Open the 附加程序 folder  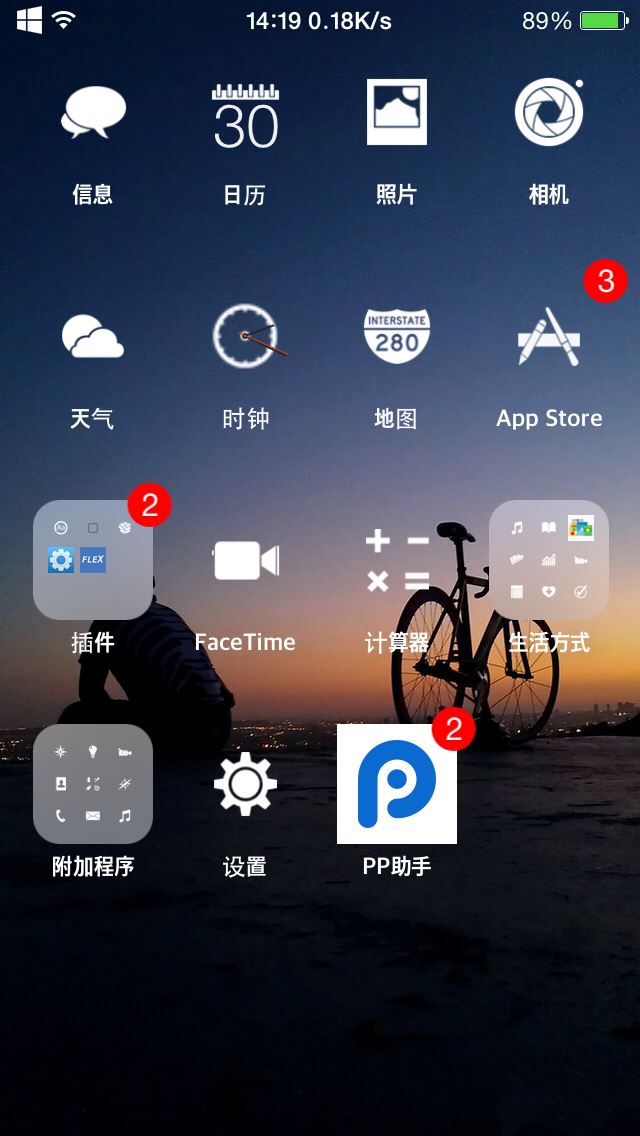[x=93, y=784]
